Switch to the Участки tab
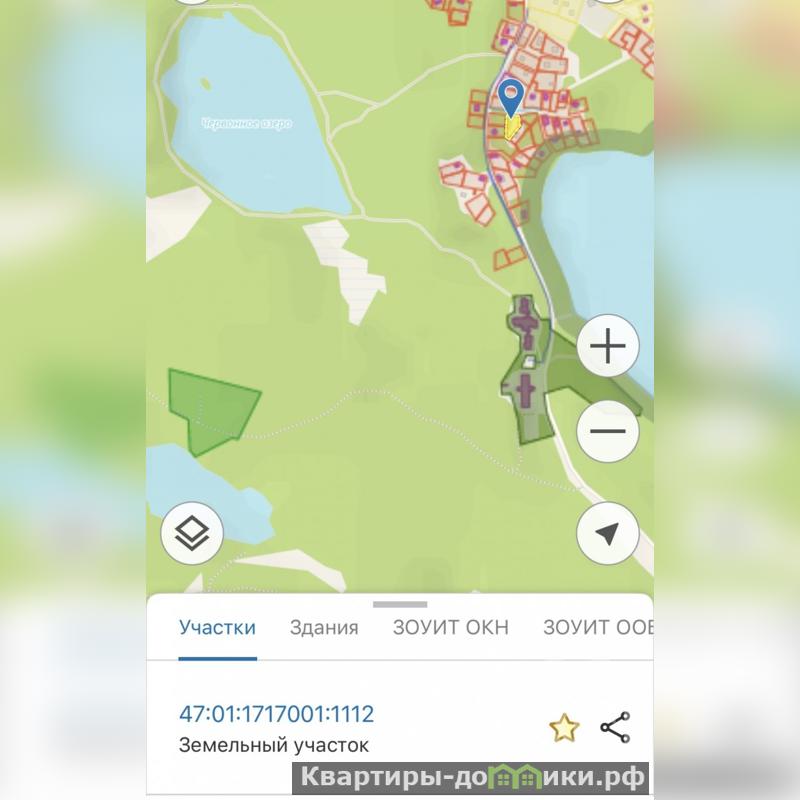 [217, 628]
